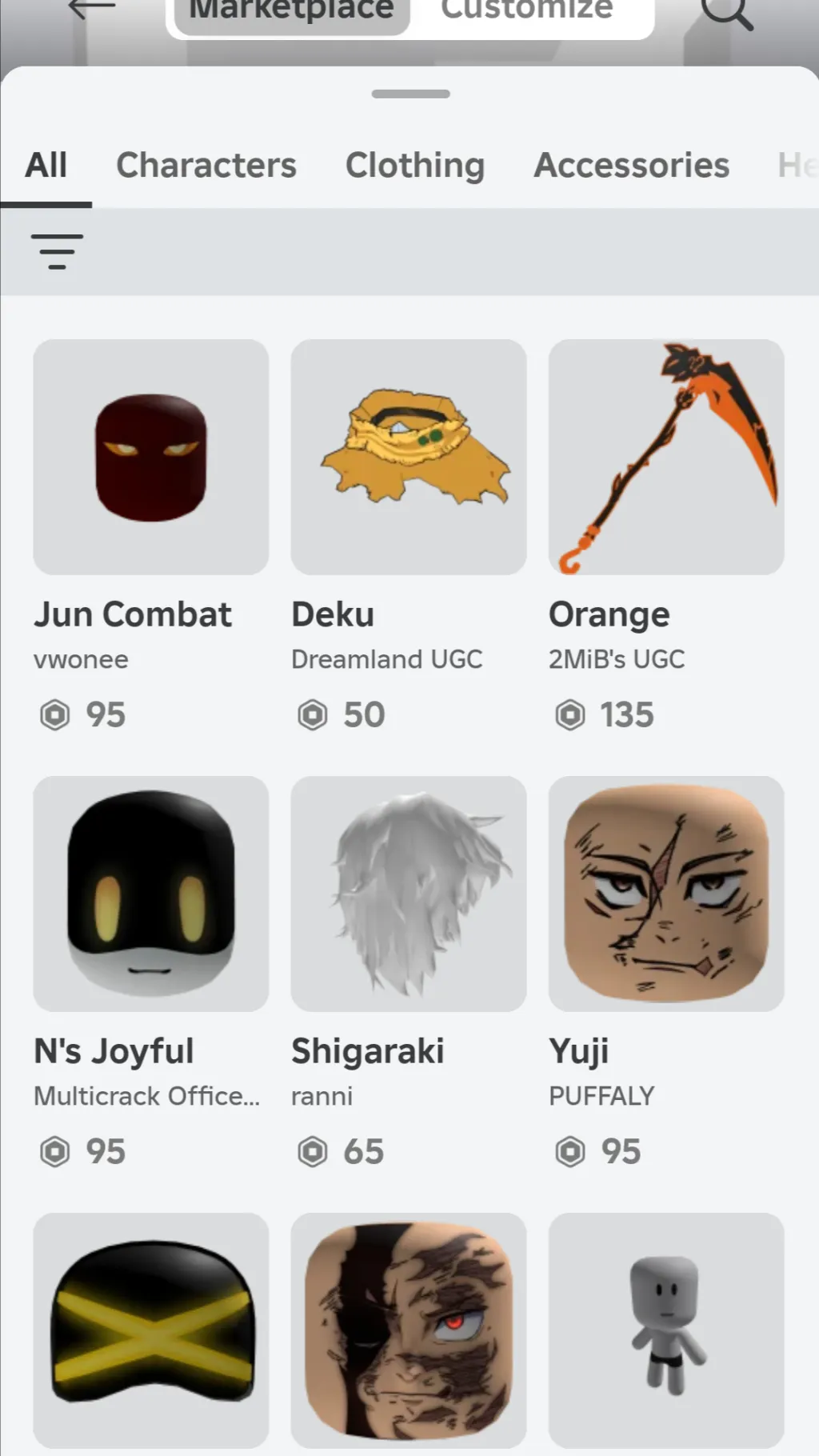Open the Shigaraki hair item
Screen dimensions: 819x1456
409,894
